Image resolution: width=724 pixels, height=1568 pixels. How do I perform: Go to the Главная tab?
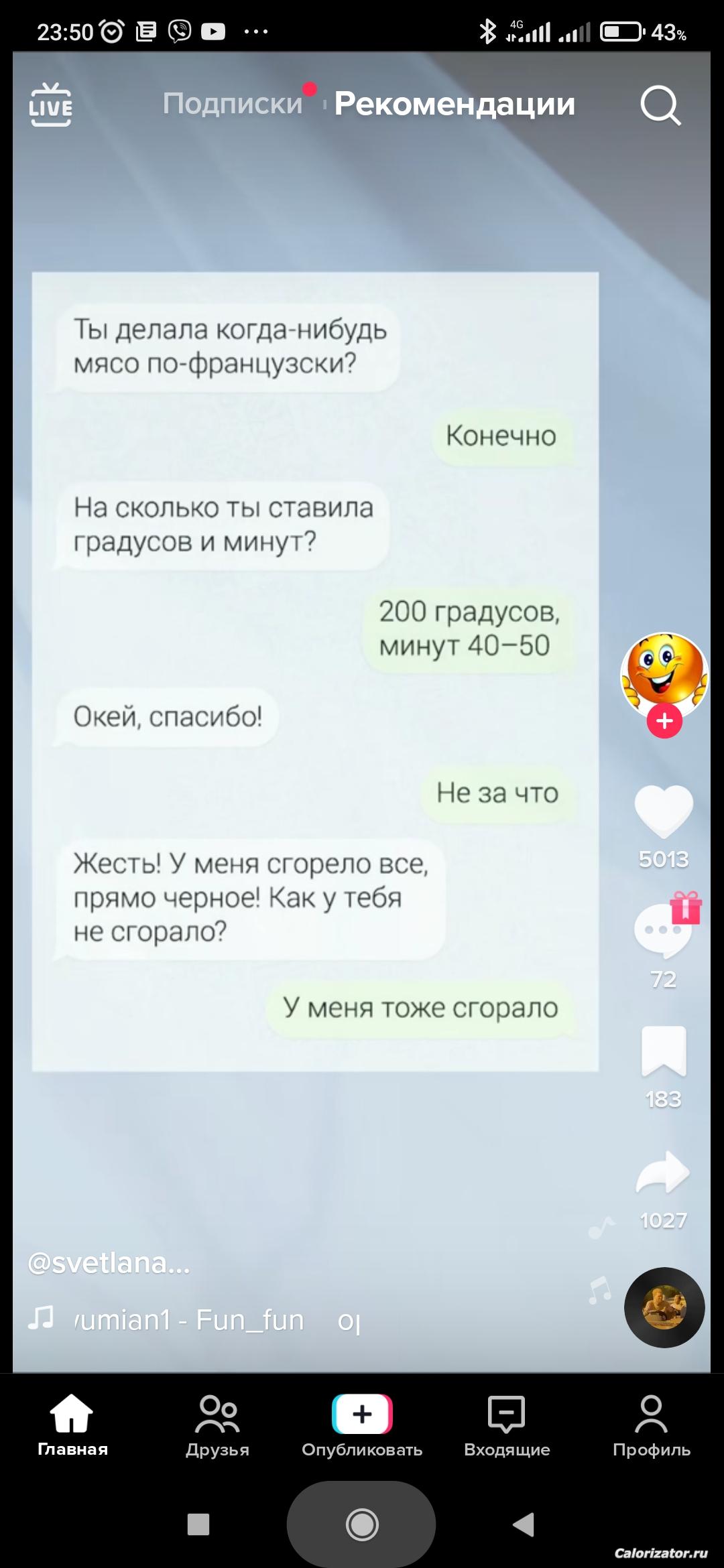tap(72, 1425)
